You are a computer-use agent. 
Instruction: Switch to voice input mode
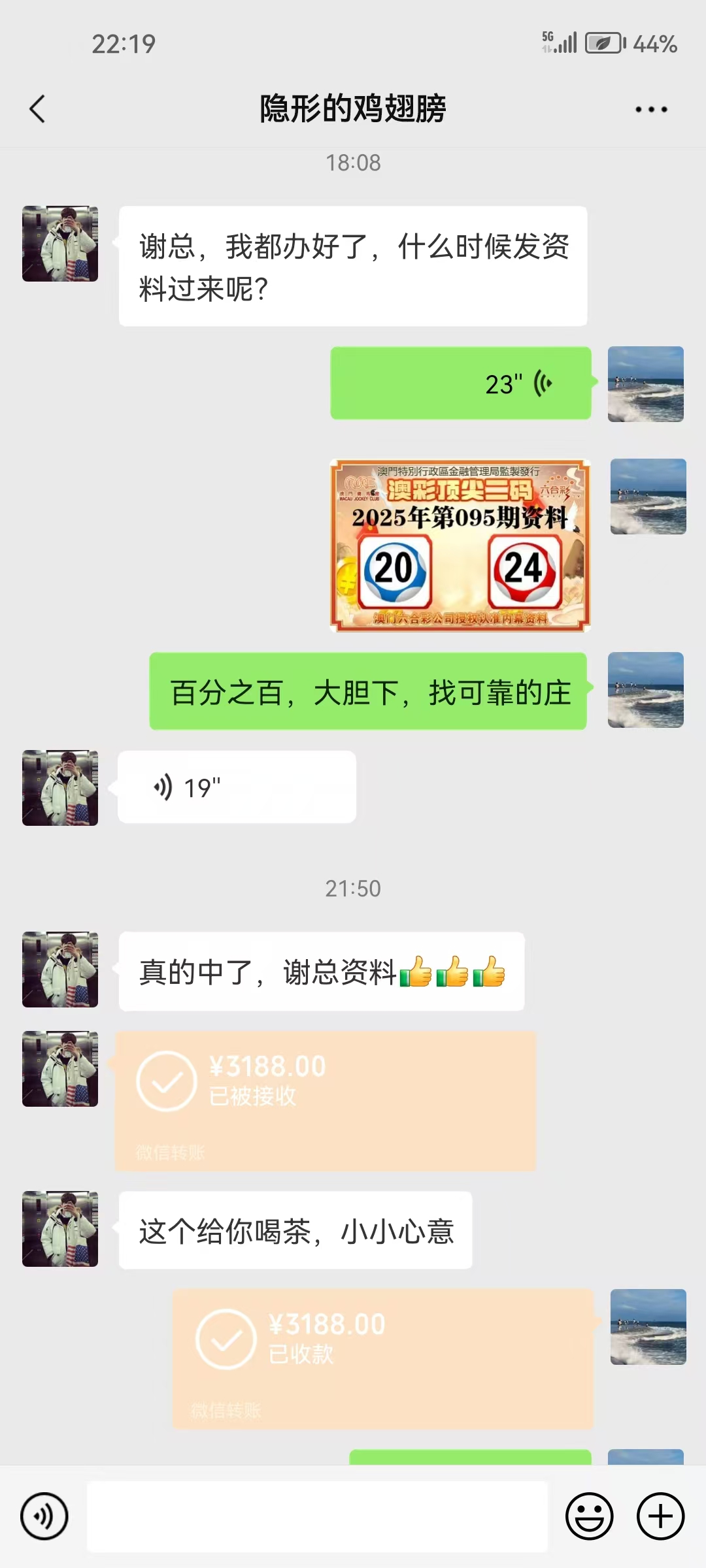coord(44,1516)
